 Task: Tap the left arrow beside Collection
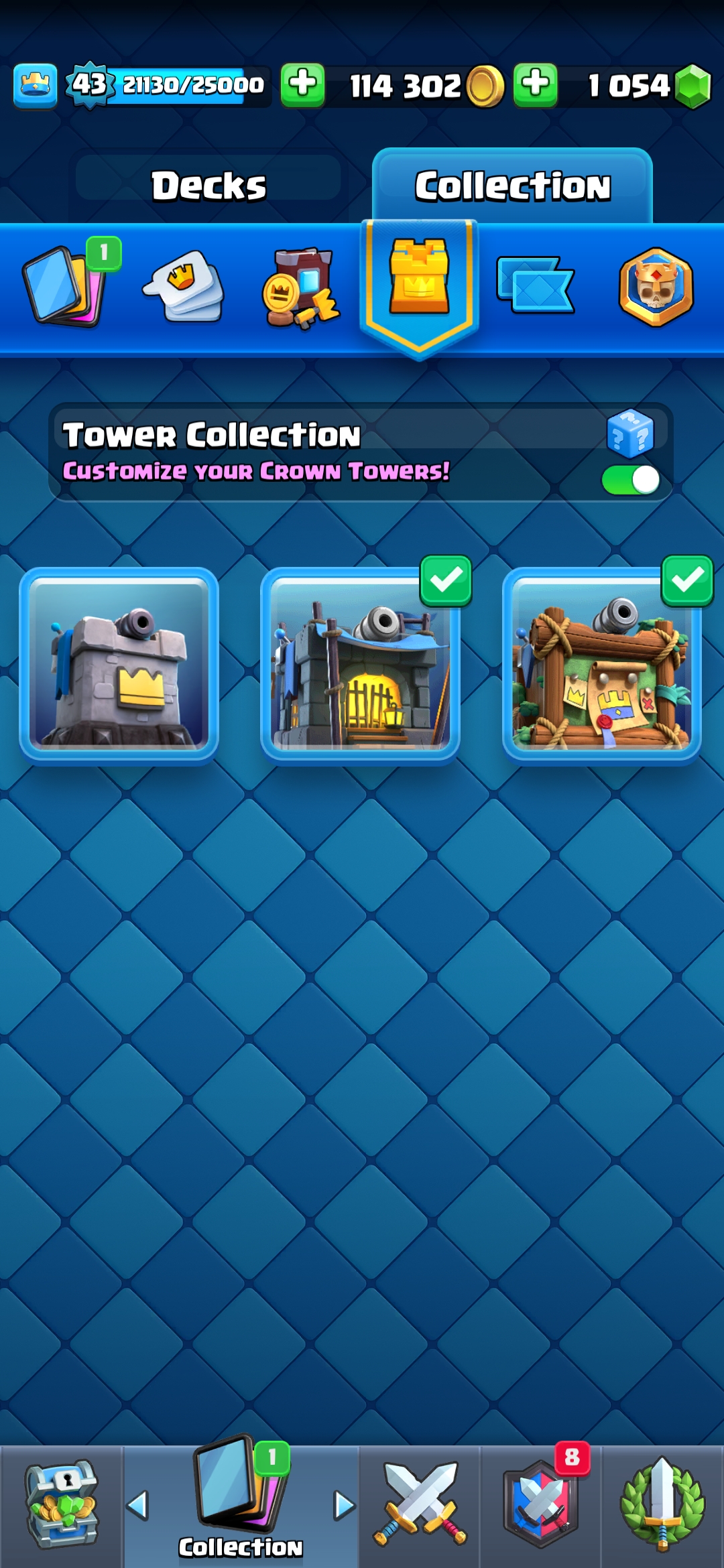click(x=137, y=1506)
